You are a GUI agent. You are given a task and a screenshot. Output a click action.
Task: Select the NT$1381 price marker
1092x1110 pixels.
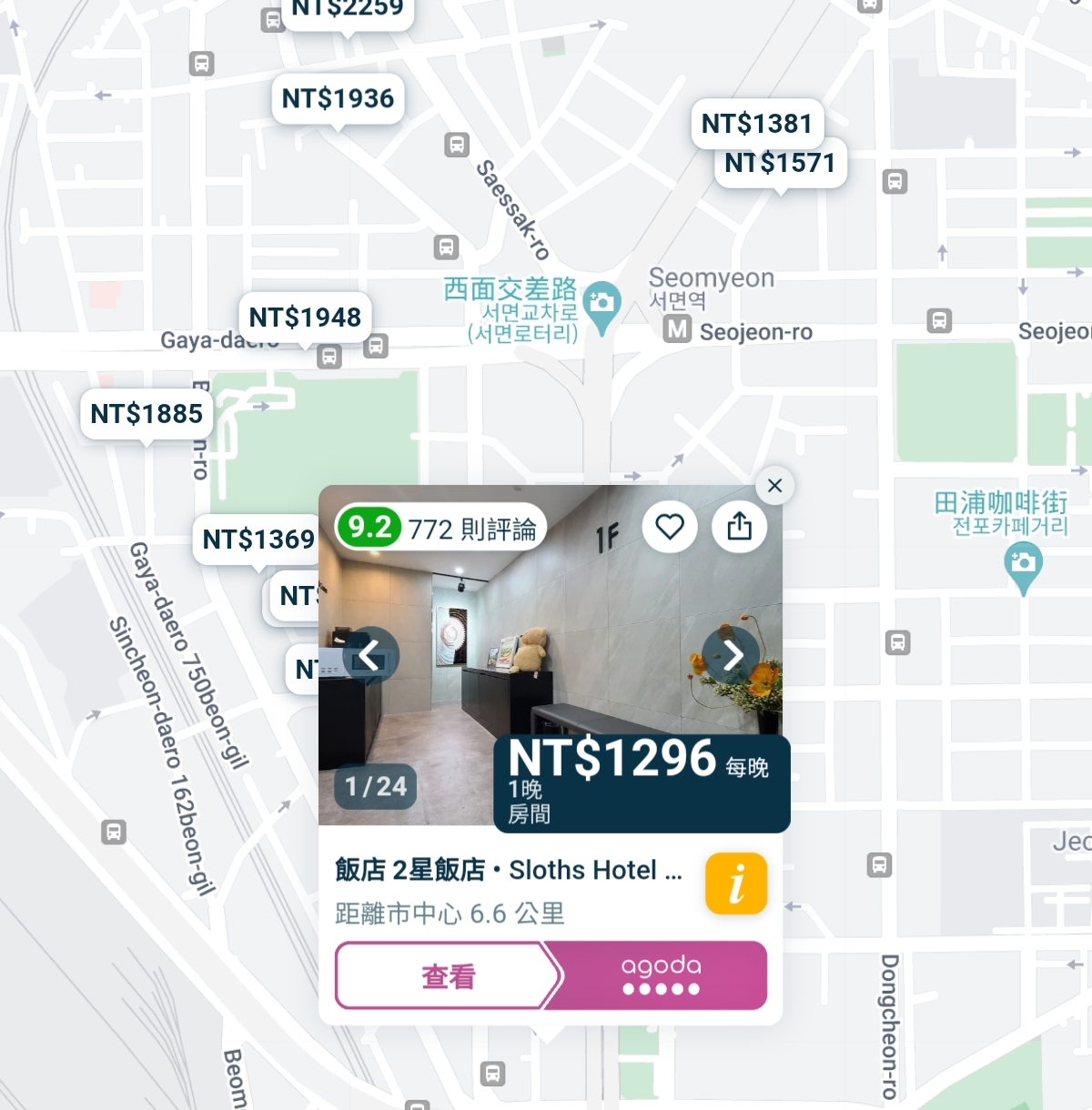(x=756, y=123)
